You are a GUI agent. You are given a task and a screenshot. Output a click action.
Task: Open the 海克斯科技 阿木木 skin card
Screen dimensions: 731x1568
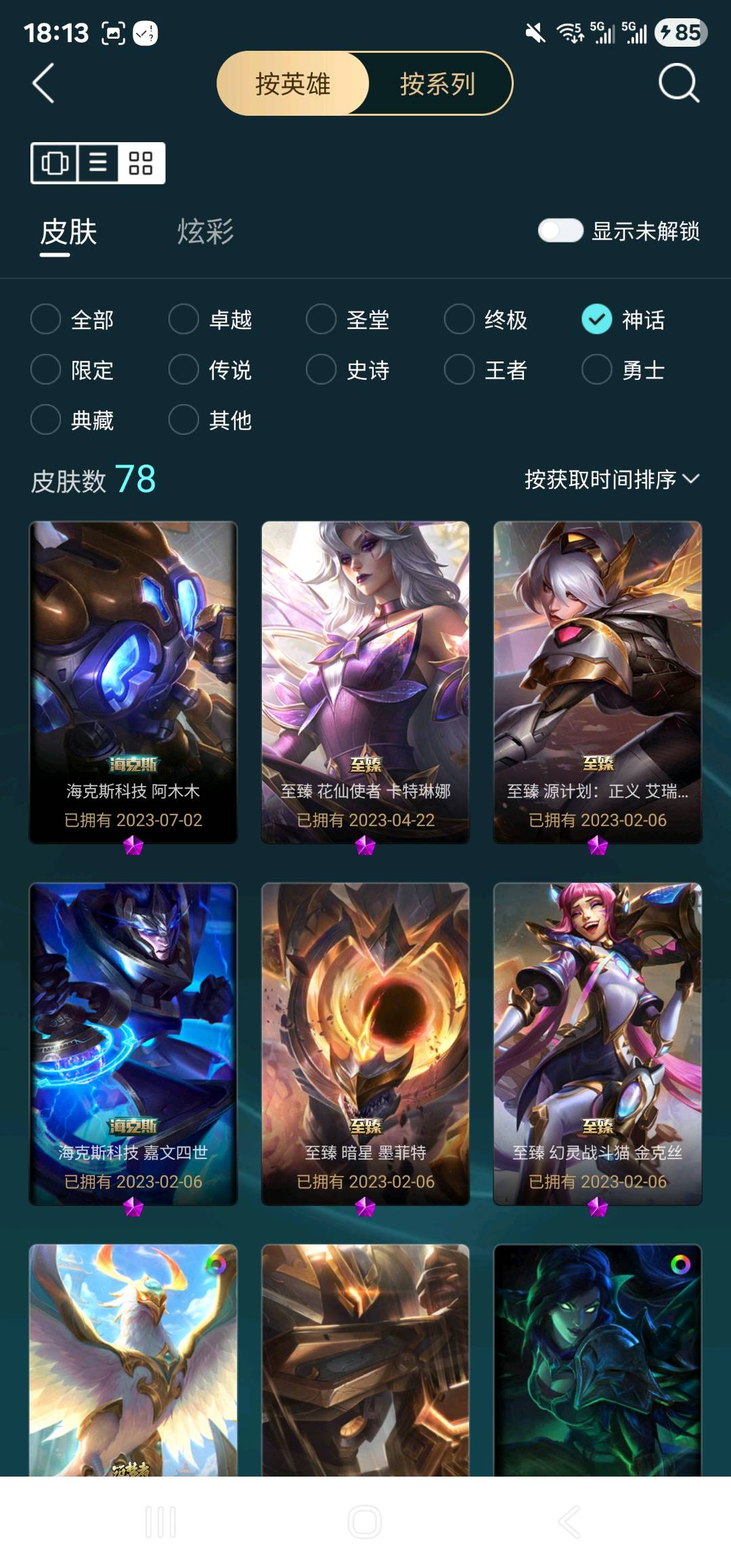point(133,682)
